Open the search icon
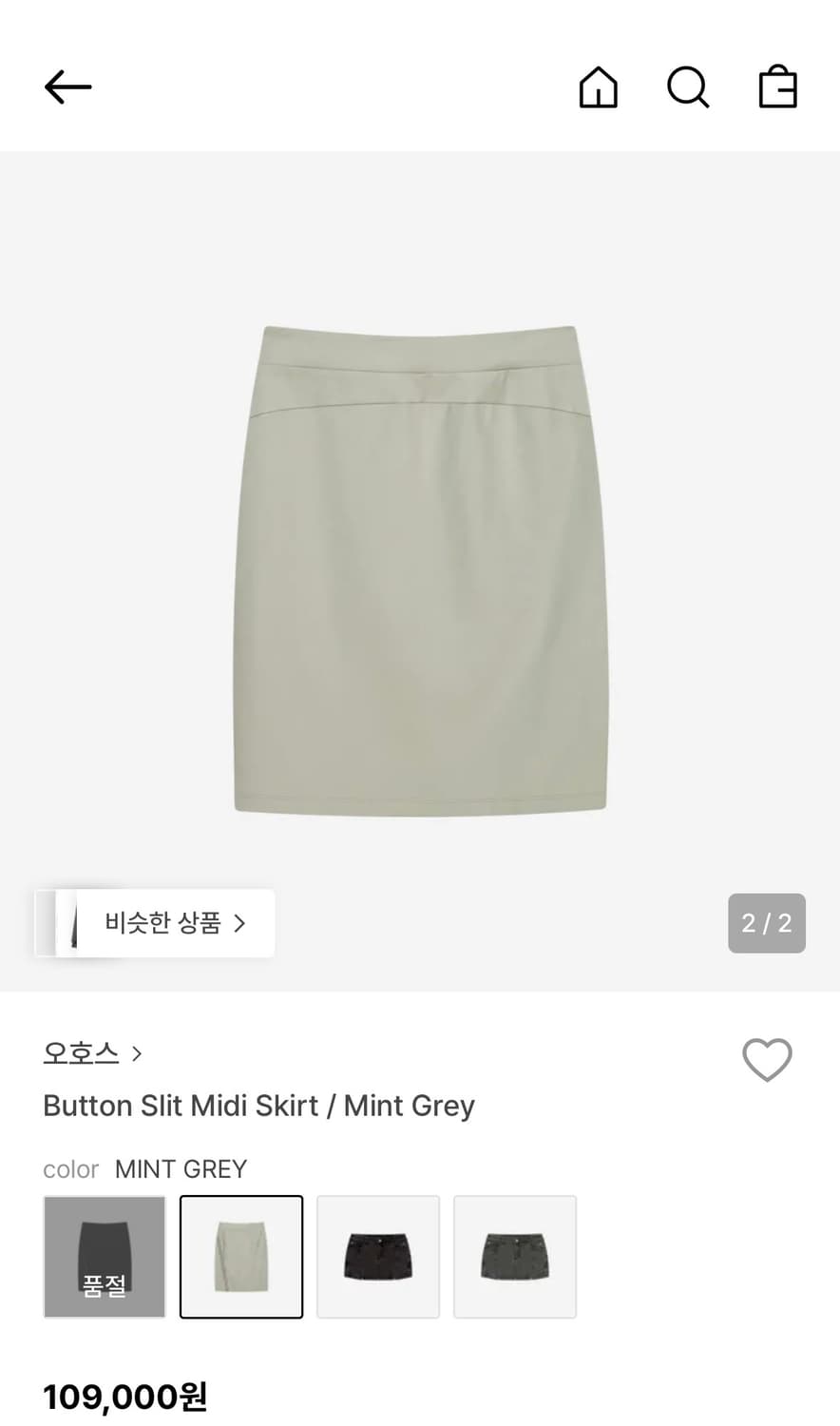 (x=687, y=87)
